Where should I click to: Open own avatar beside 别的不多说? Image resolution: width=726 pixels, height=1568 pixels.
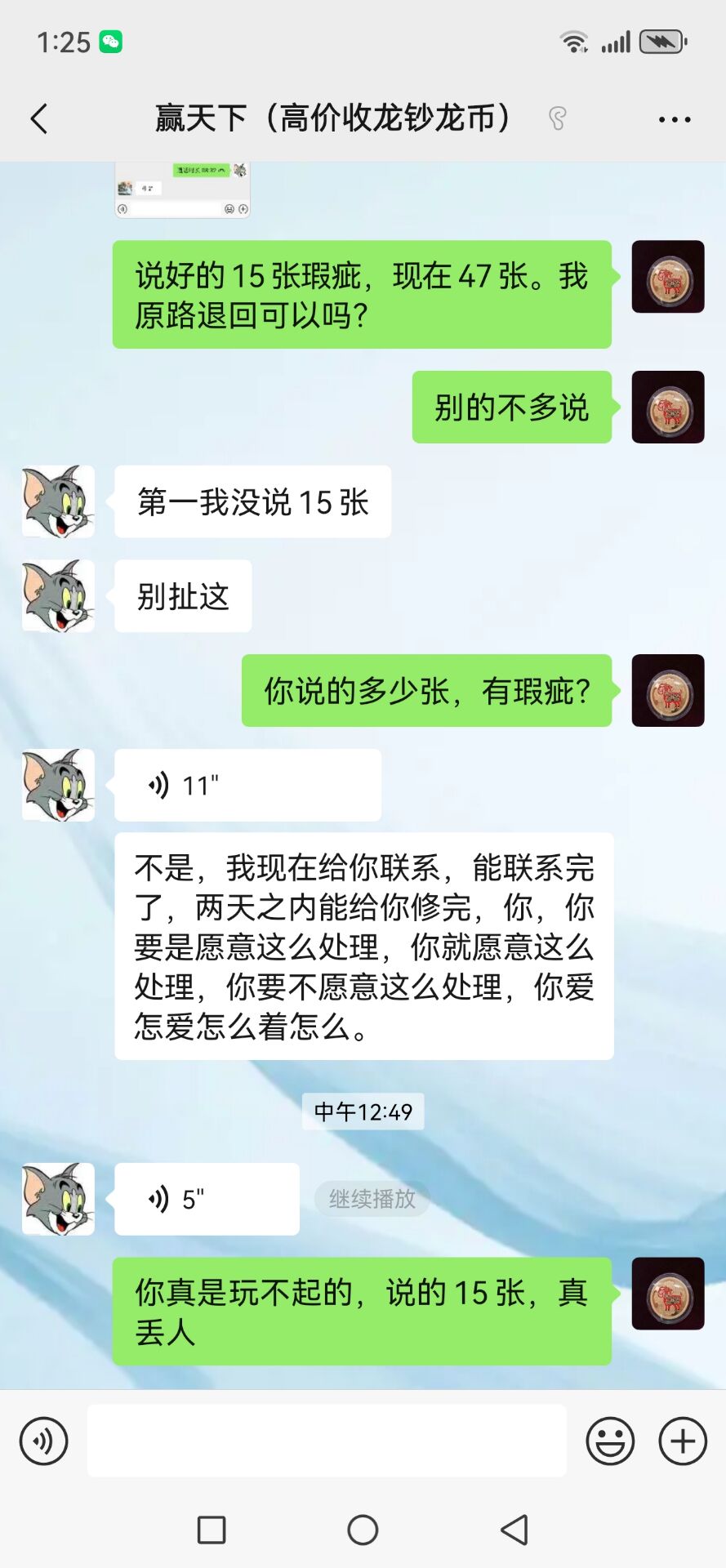click(x=668, y=407)
